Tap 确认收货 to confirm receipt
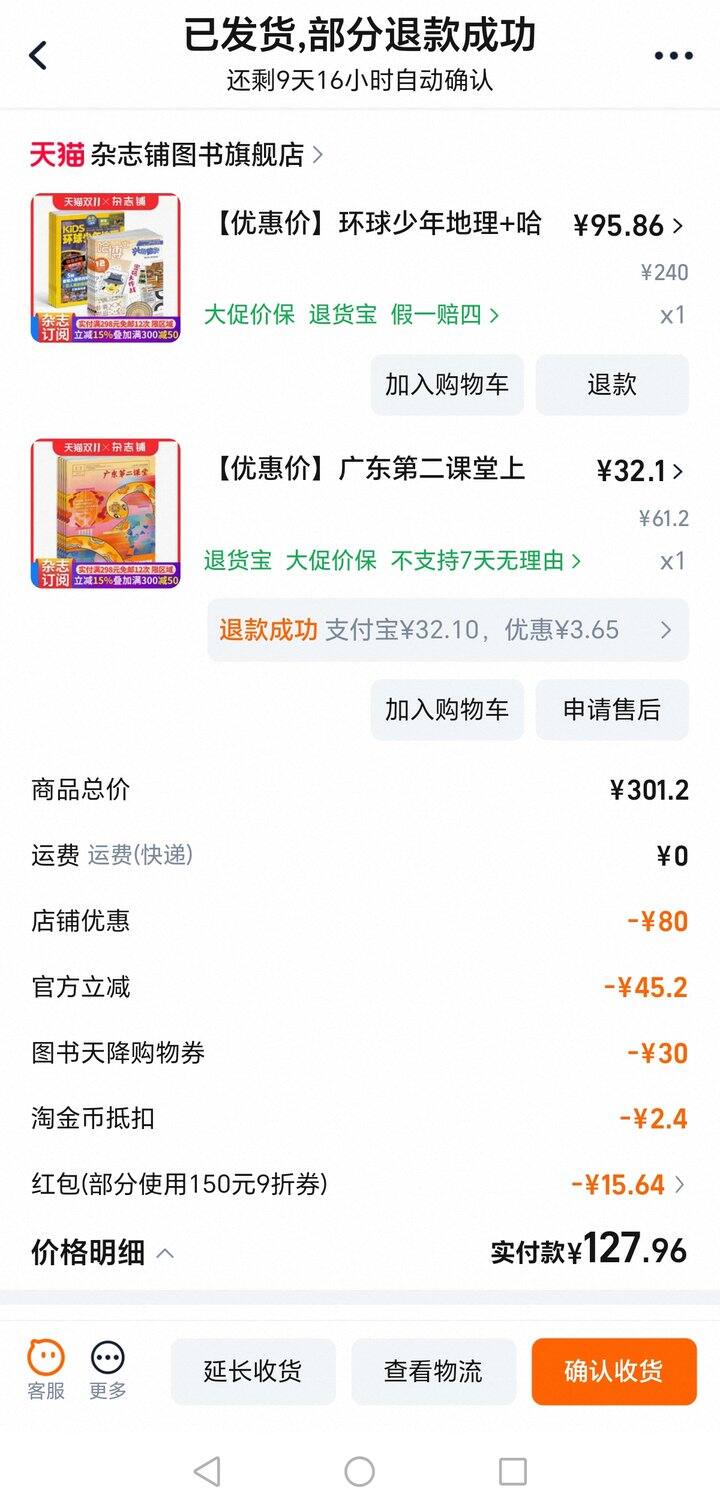 [x=613, y=1370]
